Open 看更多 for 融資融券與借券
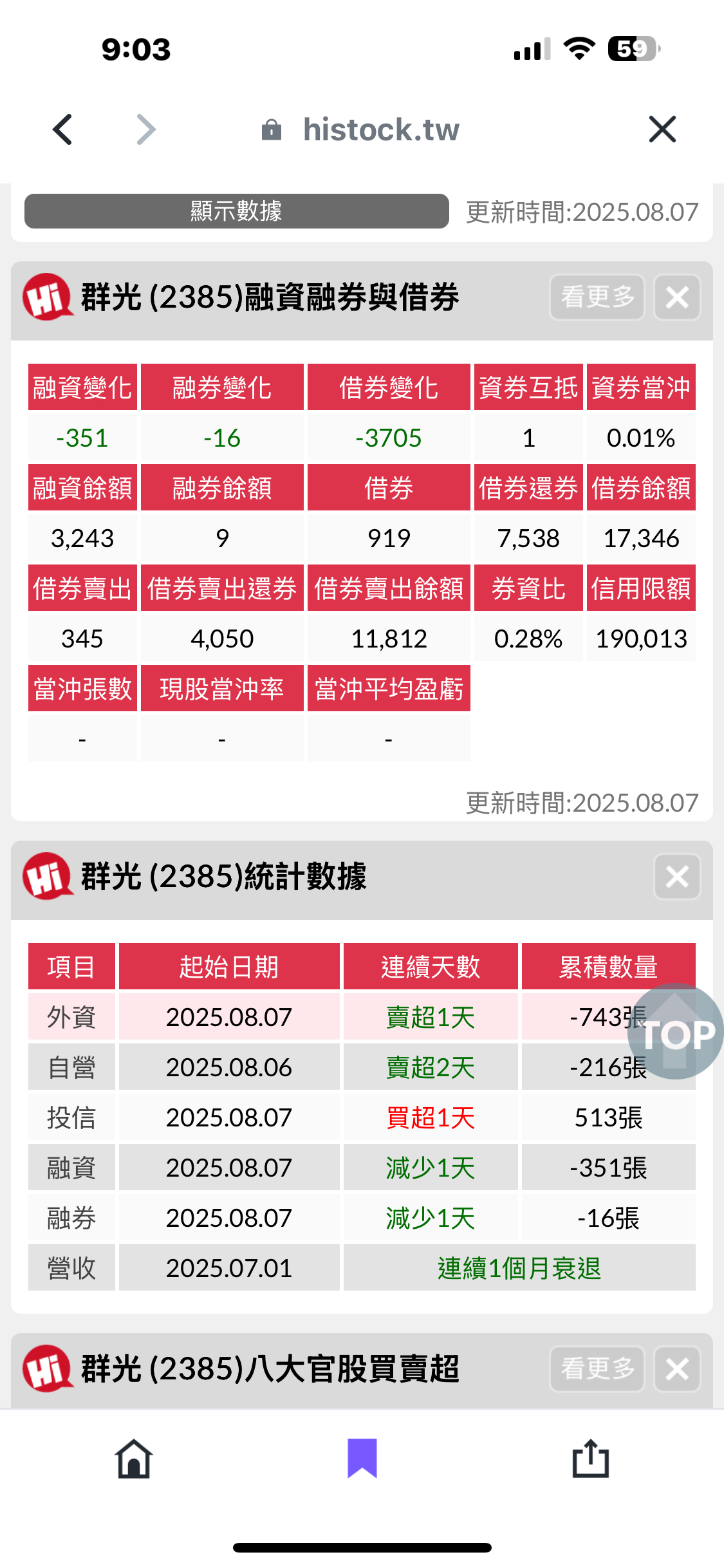This screenshot has height=1568, width=724. (x=597, y=297)
